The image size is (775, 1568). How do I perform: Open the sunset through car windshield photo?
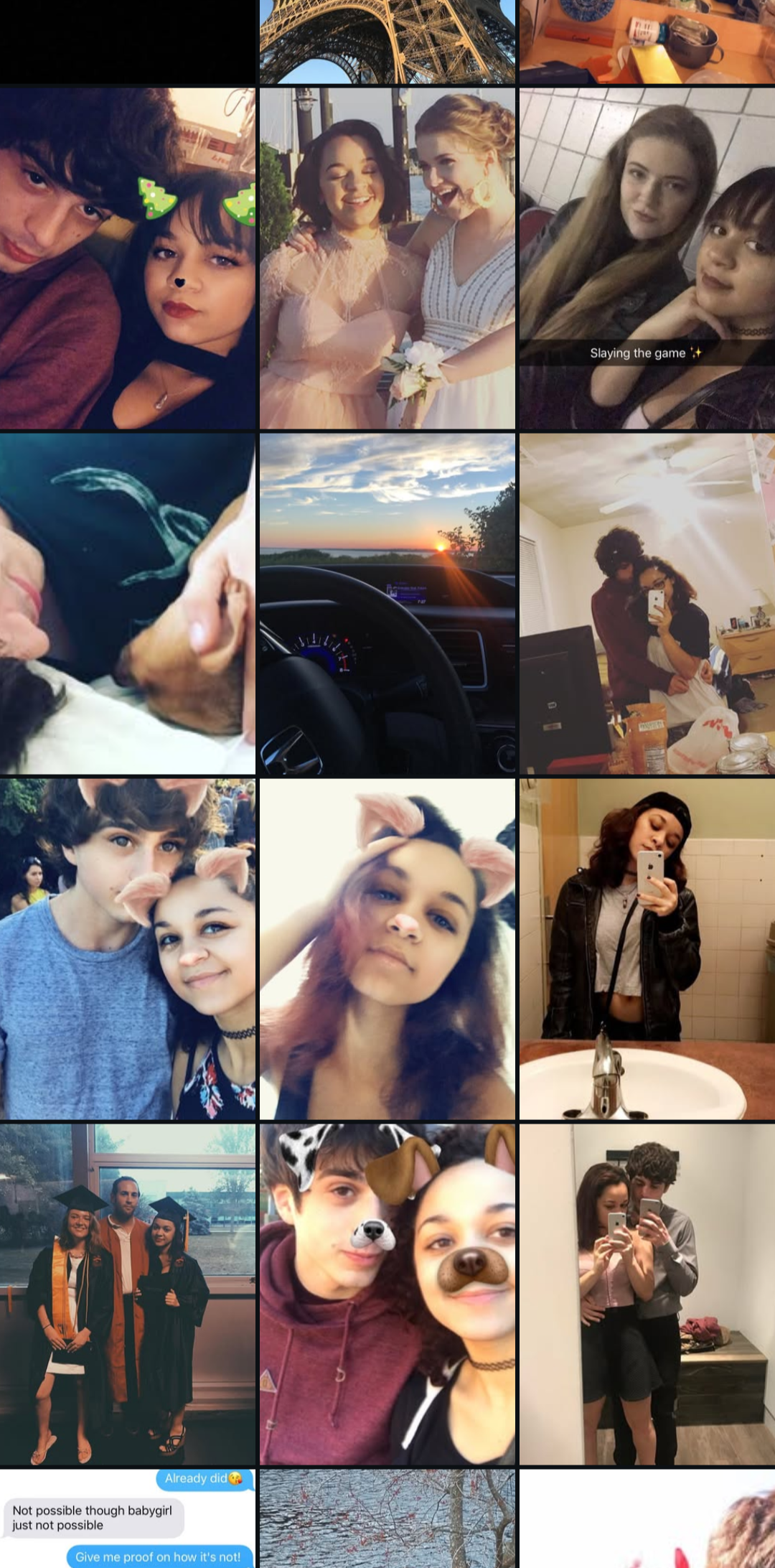[387, 604]
